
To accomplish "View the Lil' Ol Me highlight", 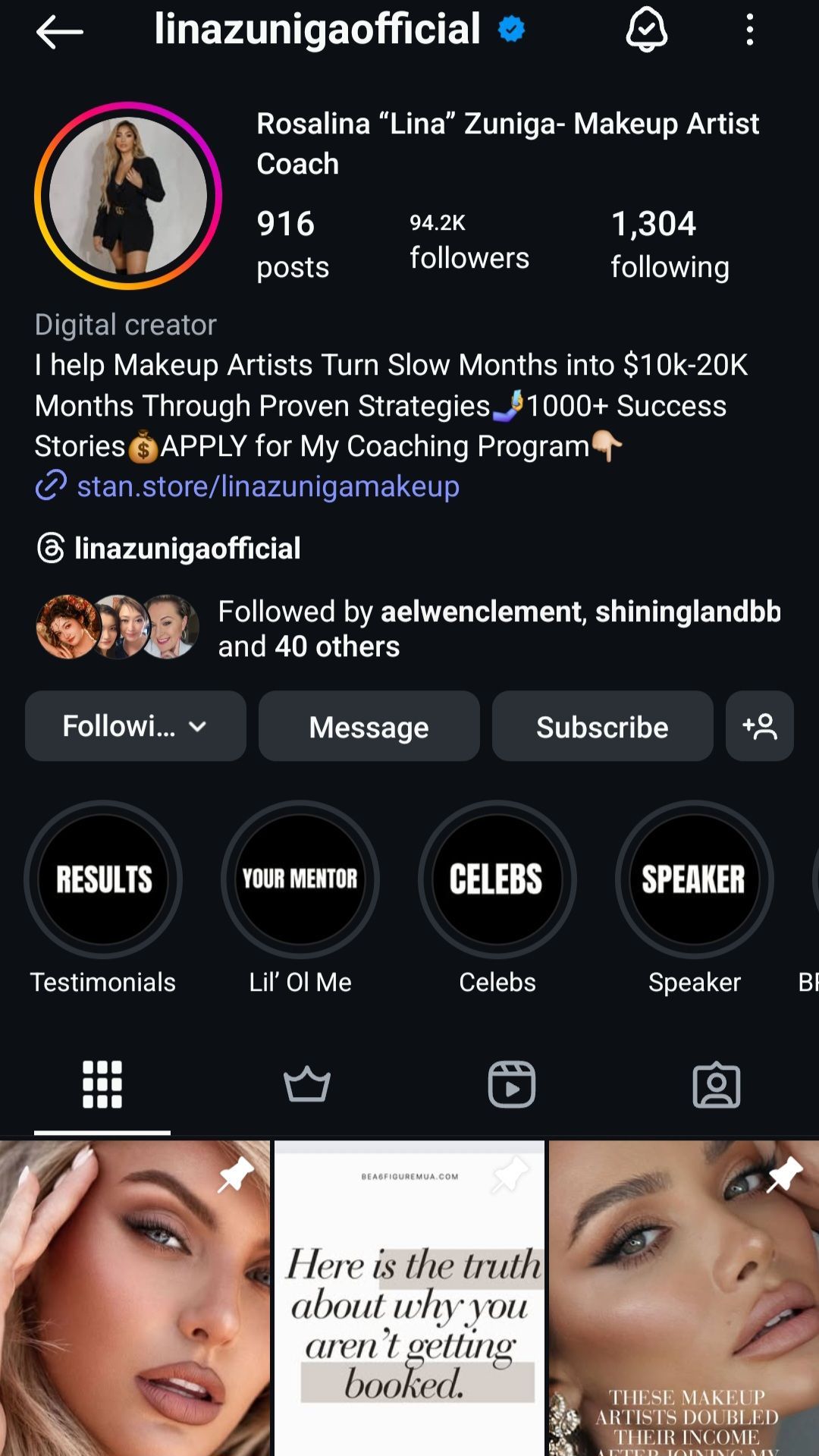I will 300,879.
